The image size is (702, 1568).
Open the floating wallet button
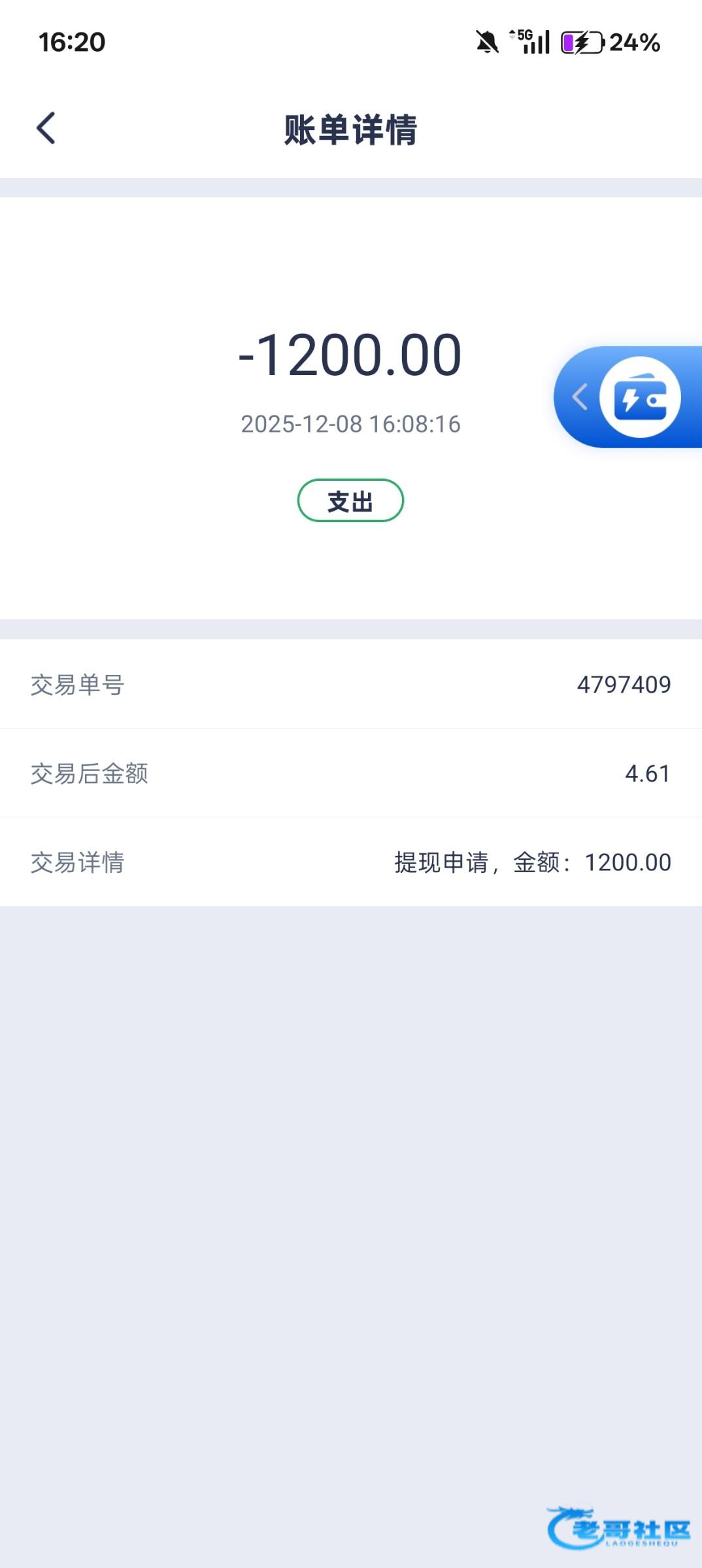click(640, 397)
